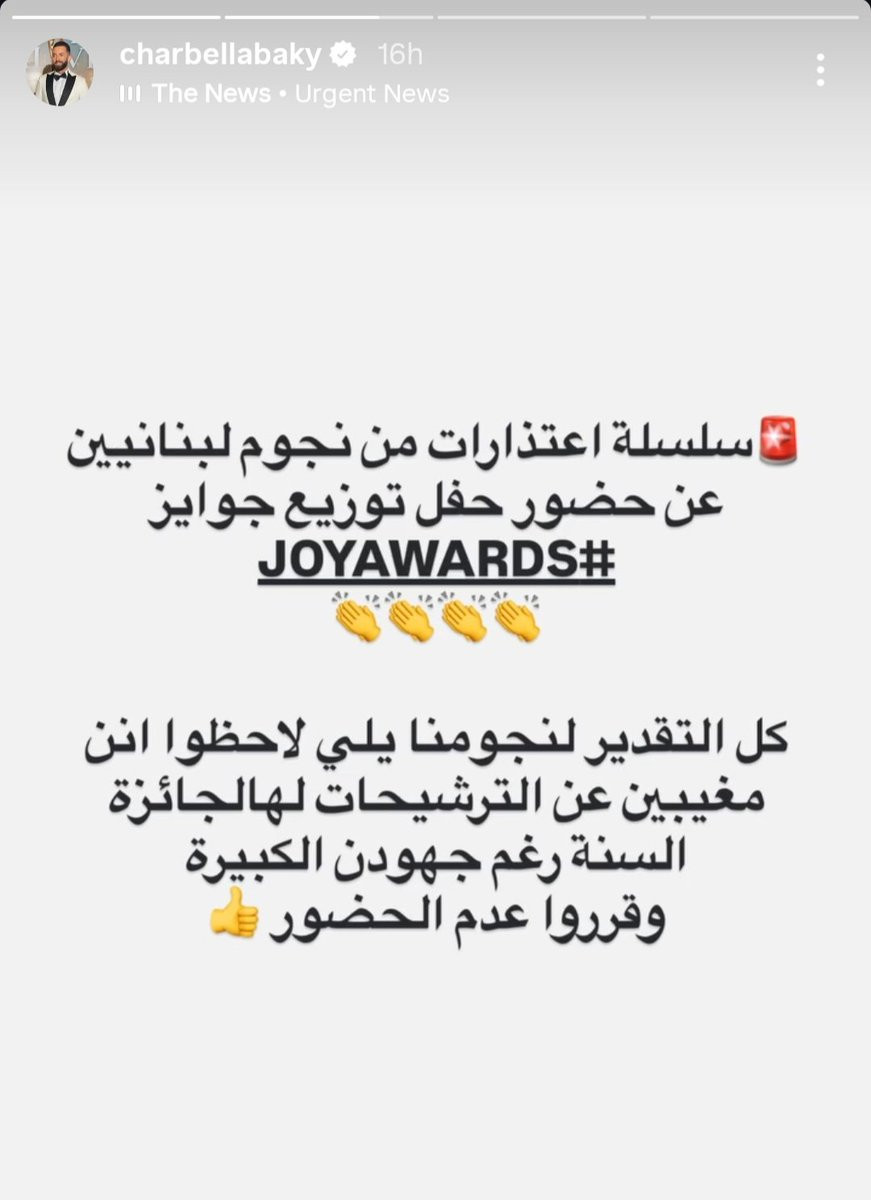Open The News • Urgent News audio label
This screenshot has height=1200, width=871.
(x=284, y=94)
